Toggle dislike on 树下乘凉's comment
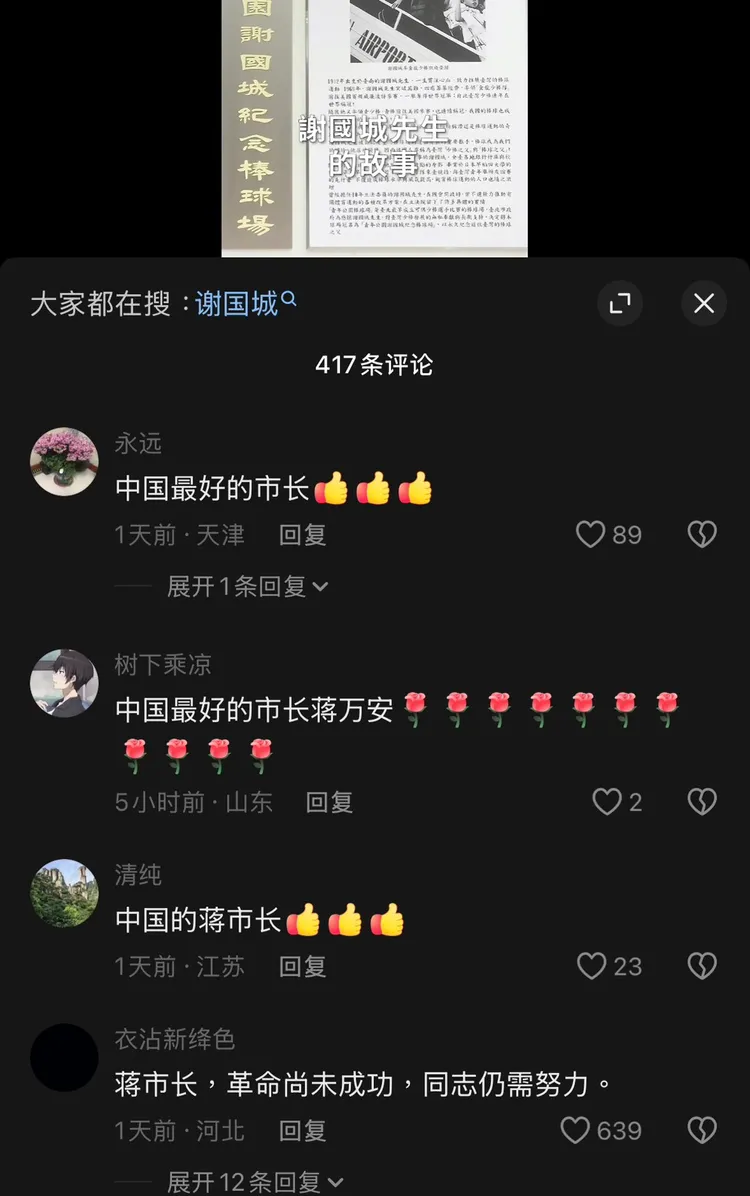 coord(701,801)
